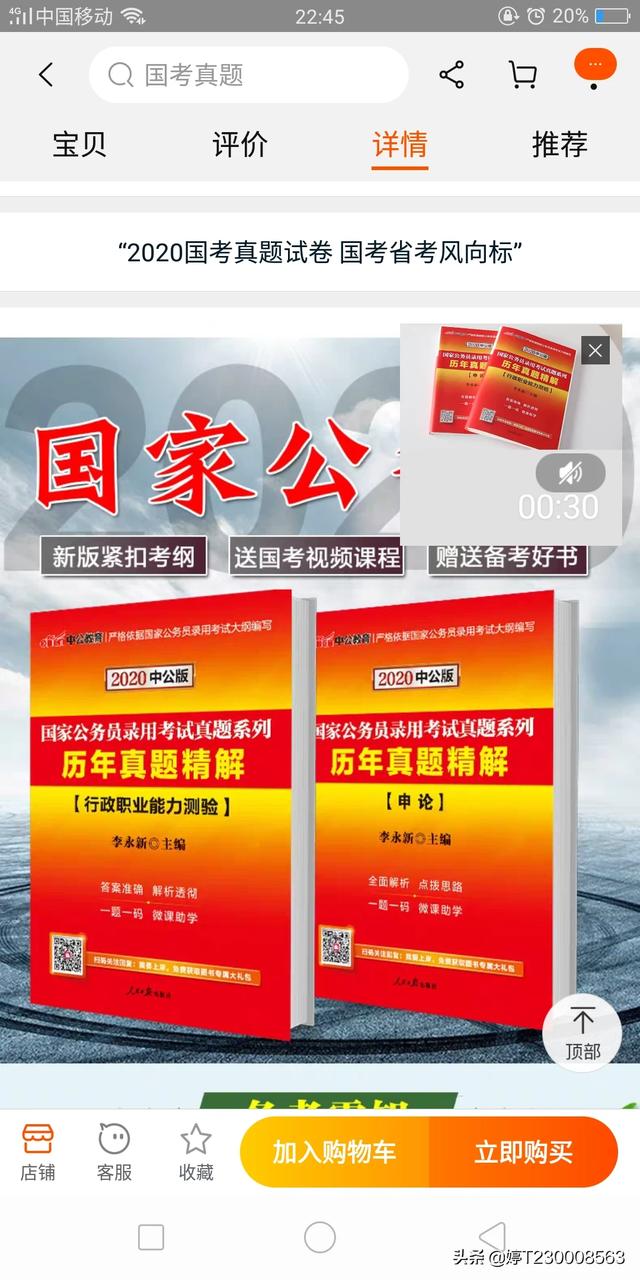Switch to the 评价 tab
The height and width of the screenshot is (1280, 640).
240,145
